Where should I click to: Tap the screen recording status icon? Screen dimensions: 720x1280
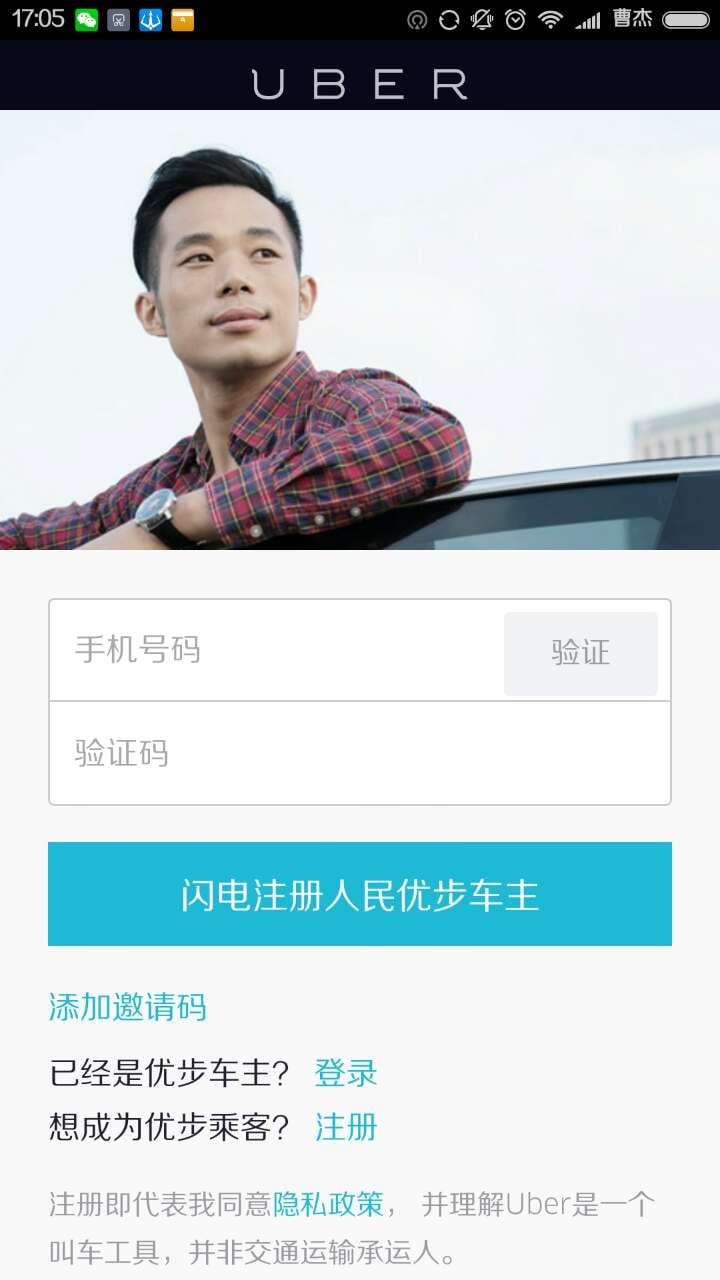[x=416, y=18]
